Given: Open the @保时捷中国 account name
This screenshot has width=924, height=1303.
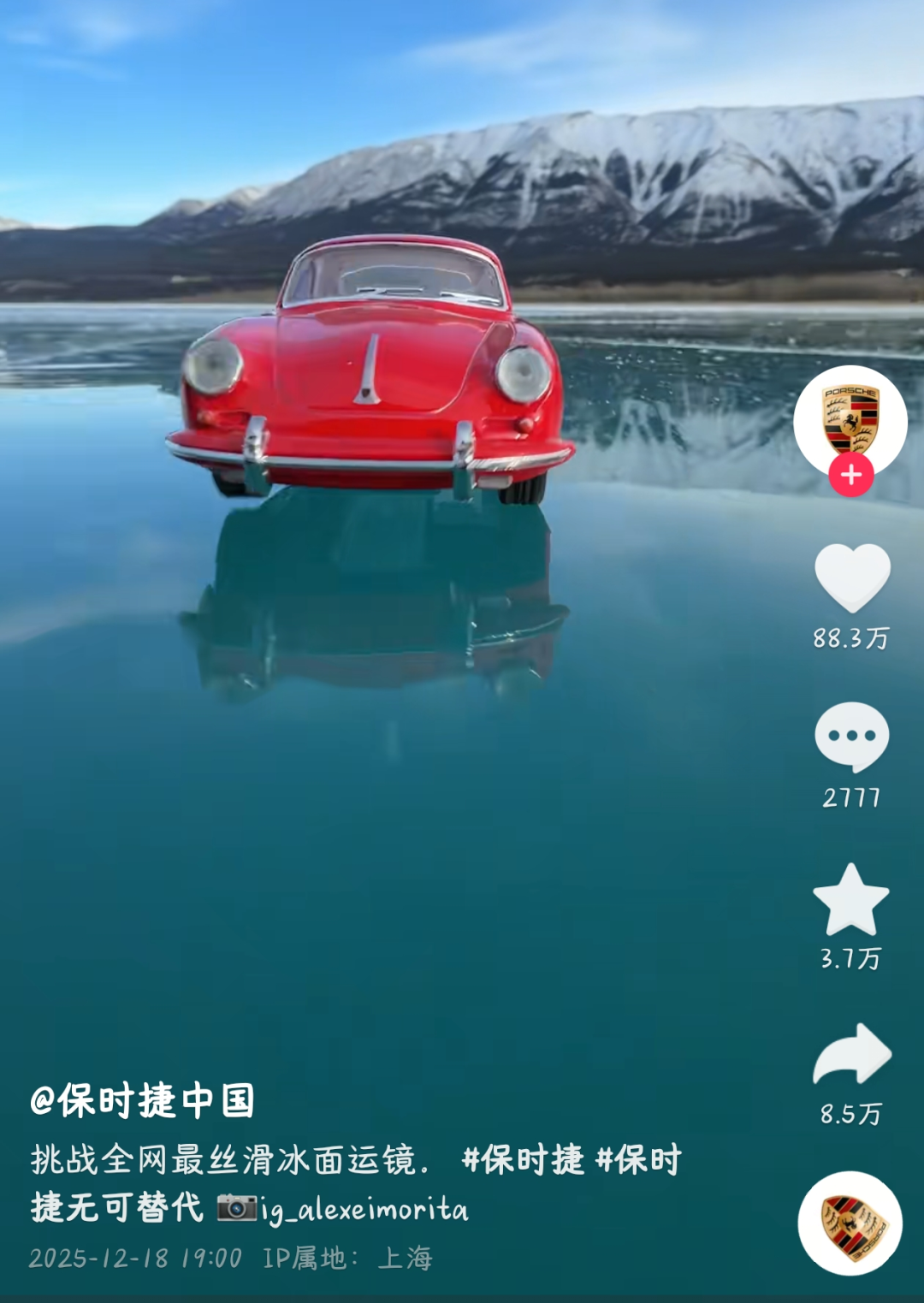Looking at the screenshot, I should coord(143,1100).
